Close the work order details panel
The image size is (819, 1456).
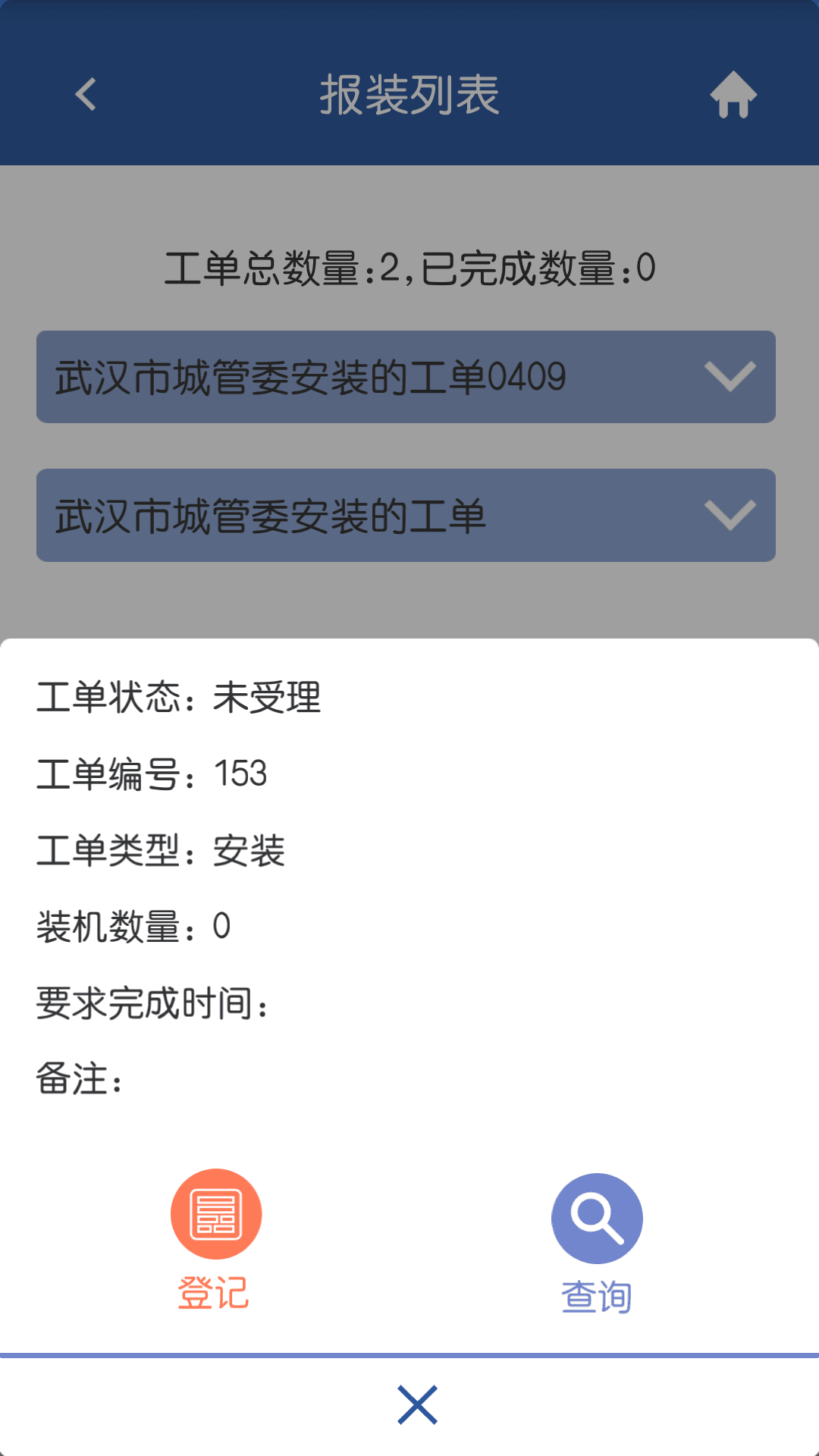click(x=417, y=1405)
